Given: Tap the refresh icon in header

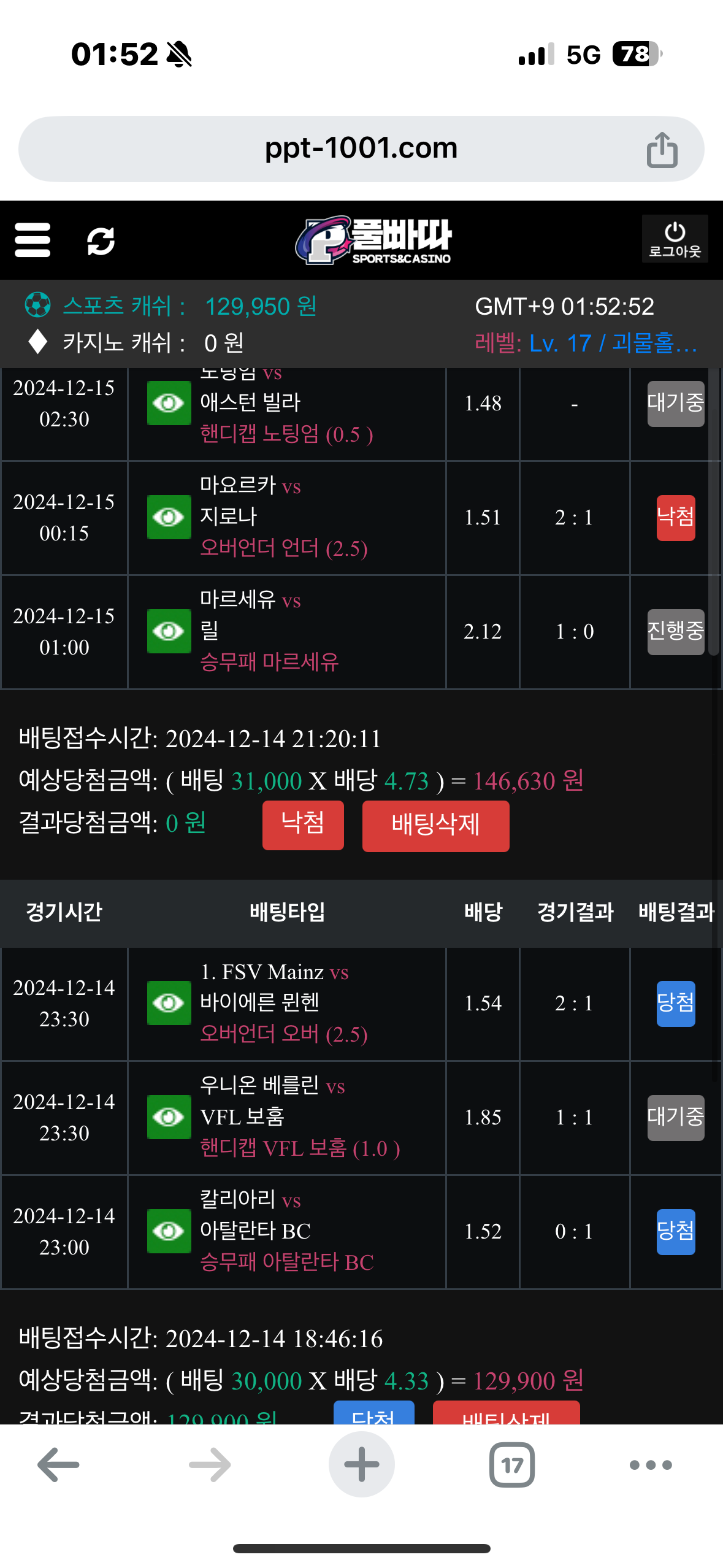Looking at the screenshot, I should point(101,240).
